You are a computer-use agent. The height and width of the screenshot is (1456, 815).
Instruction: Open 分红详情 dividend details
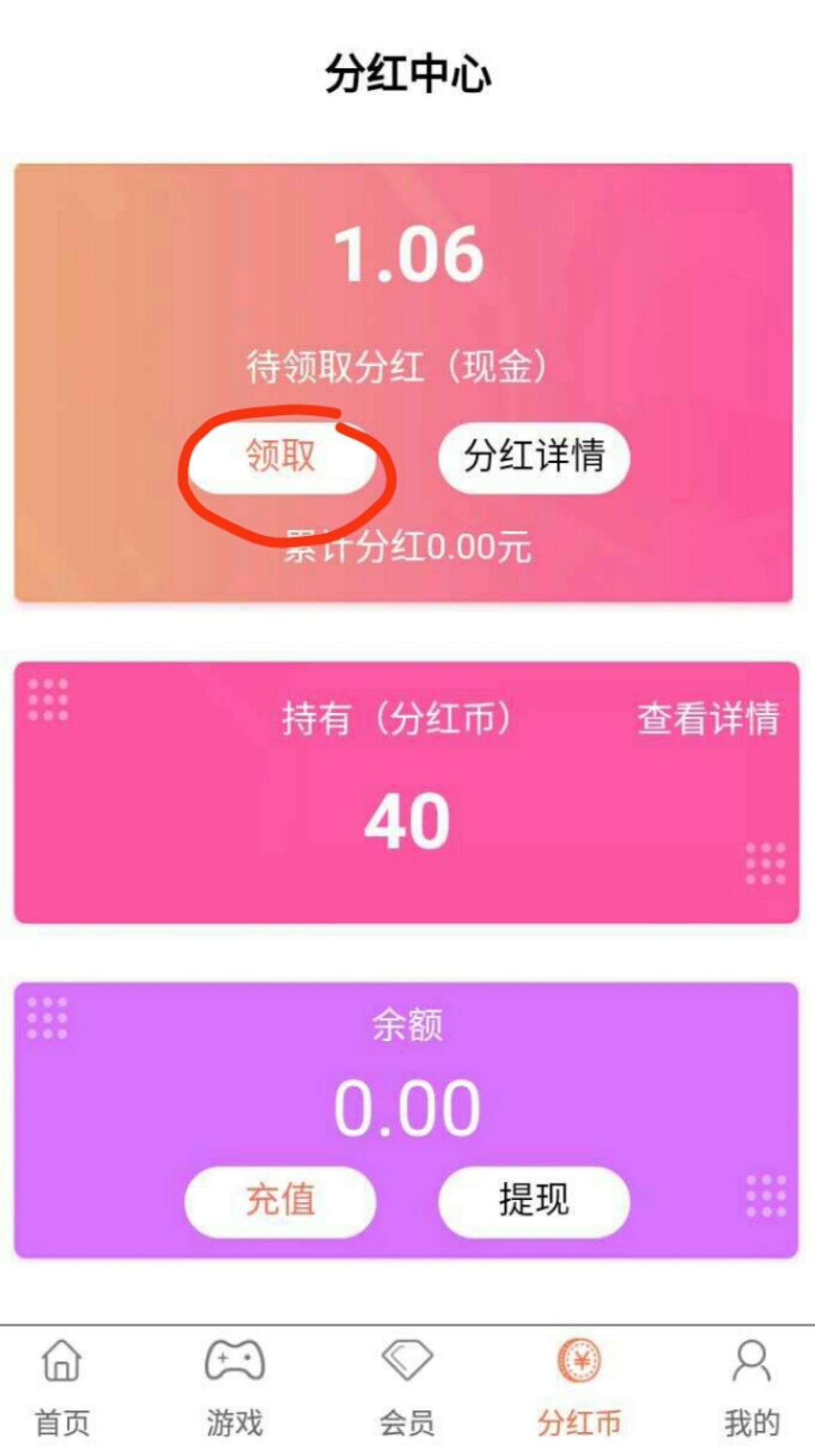[534, 456]
